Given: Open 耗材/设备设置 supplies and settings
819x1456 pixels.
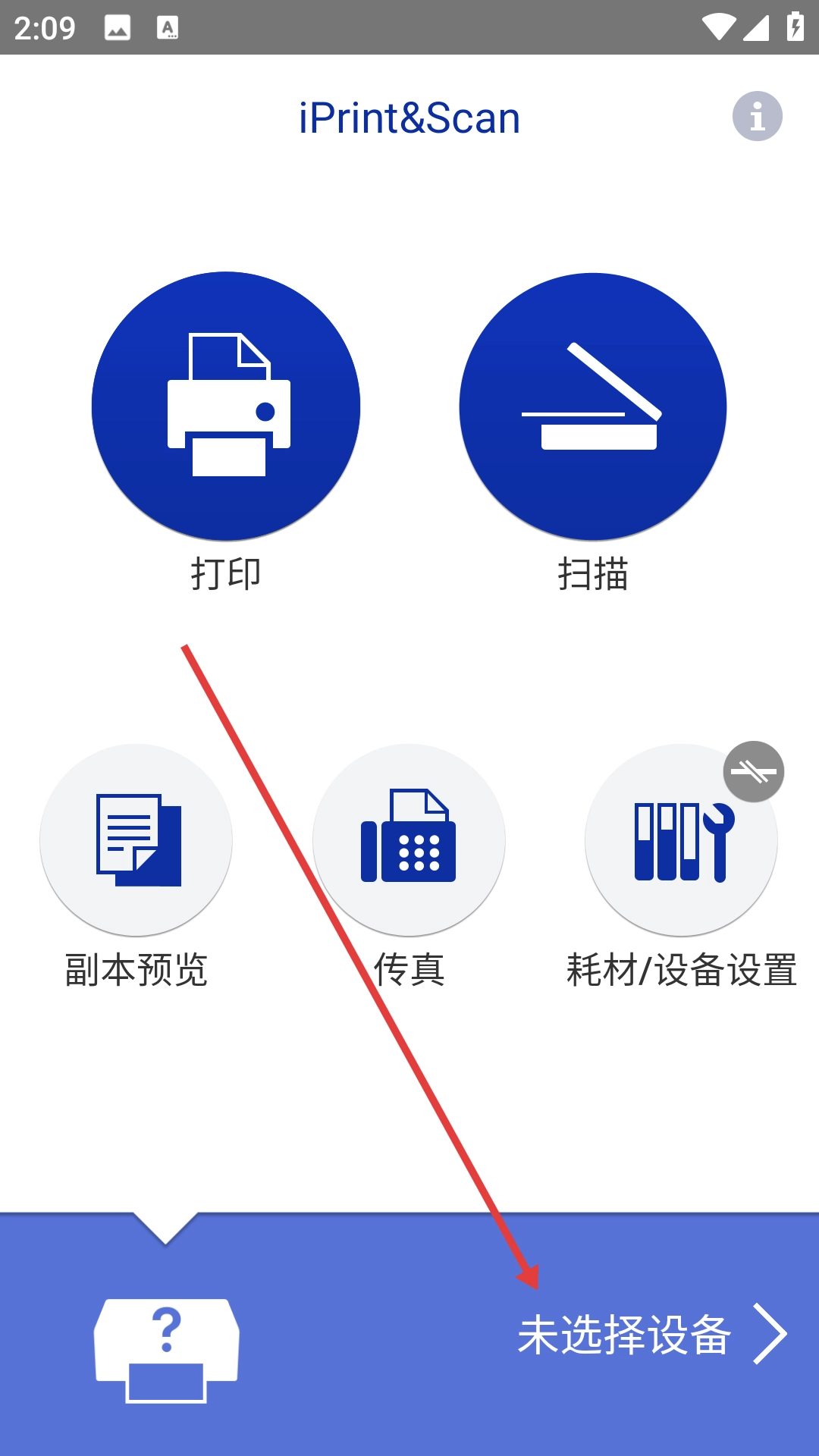Looking at the screenshot, I should 681,840.
